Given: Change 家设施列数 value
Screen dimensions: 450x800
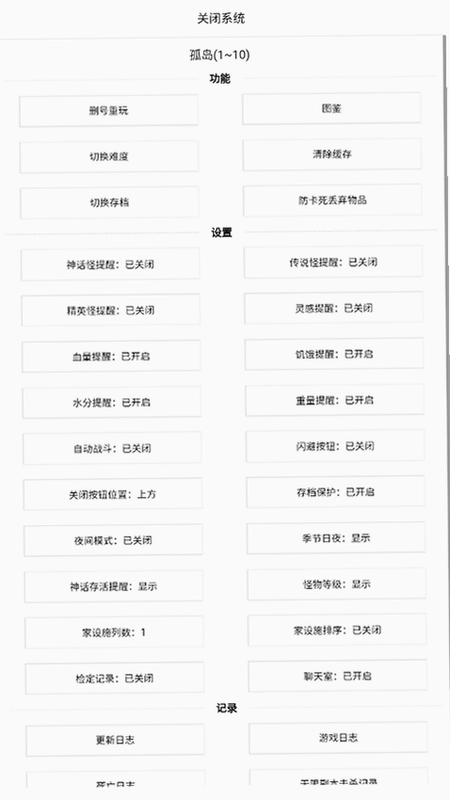Looking at the screenshot, I should pos(114,632).
